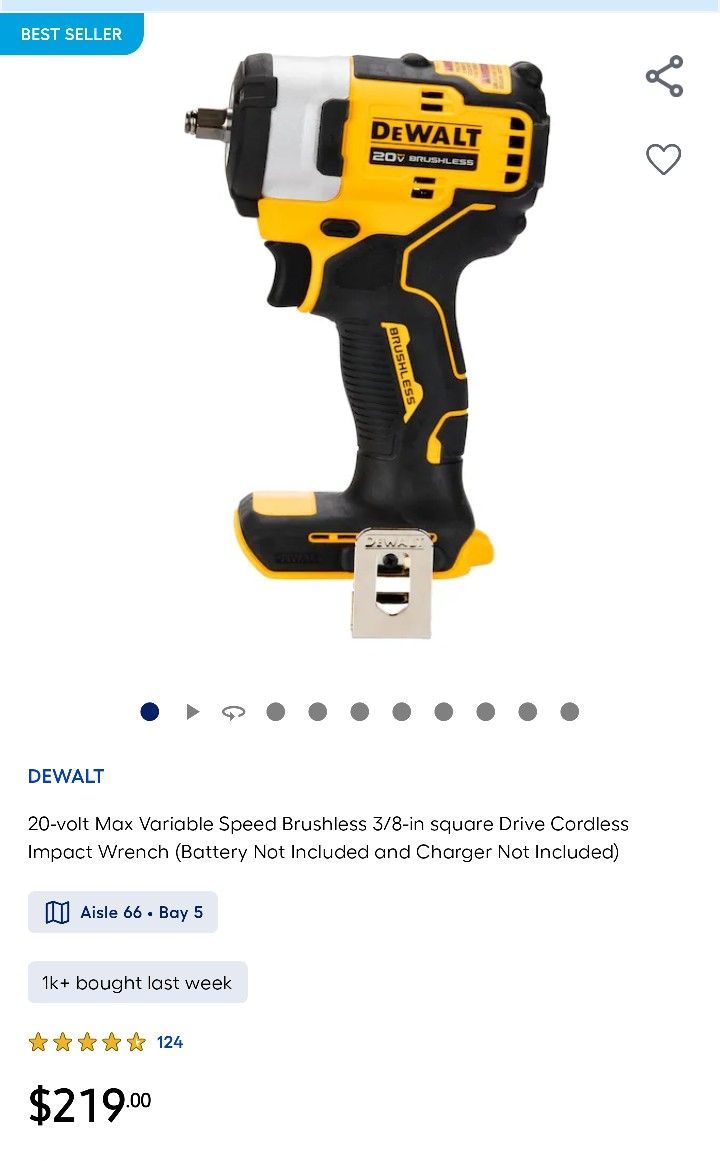Play the product video

click(x=192, y=711)
